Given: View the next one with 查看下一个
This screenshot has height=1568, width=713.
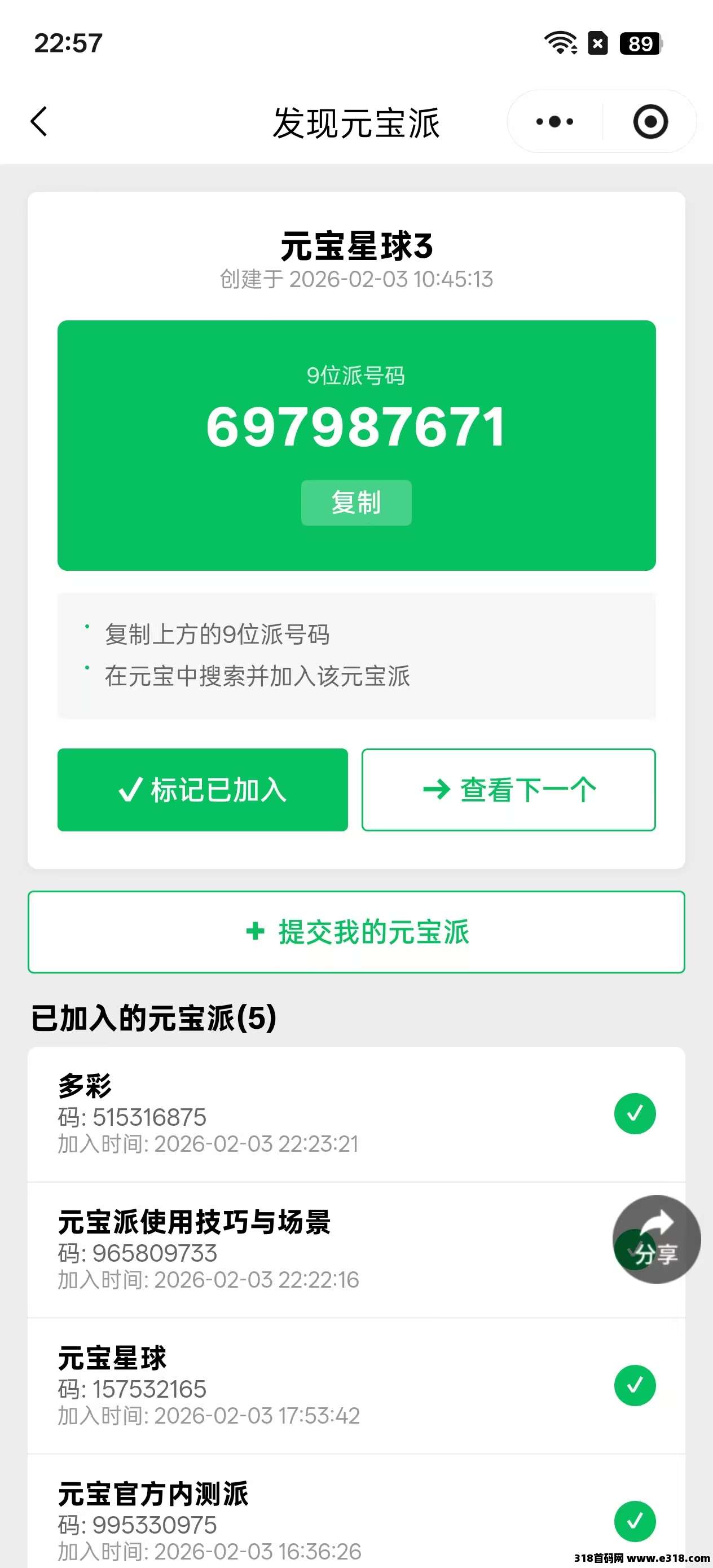Looking at the screenshot, I should pyautogui.click(x=508, y=790).
